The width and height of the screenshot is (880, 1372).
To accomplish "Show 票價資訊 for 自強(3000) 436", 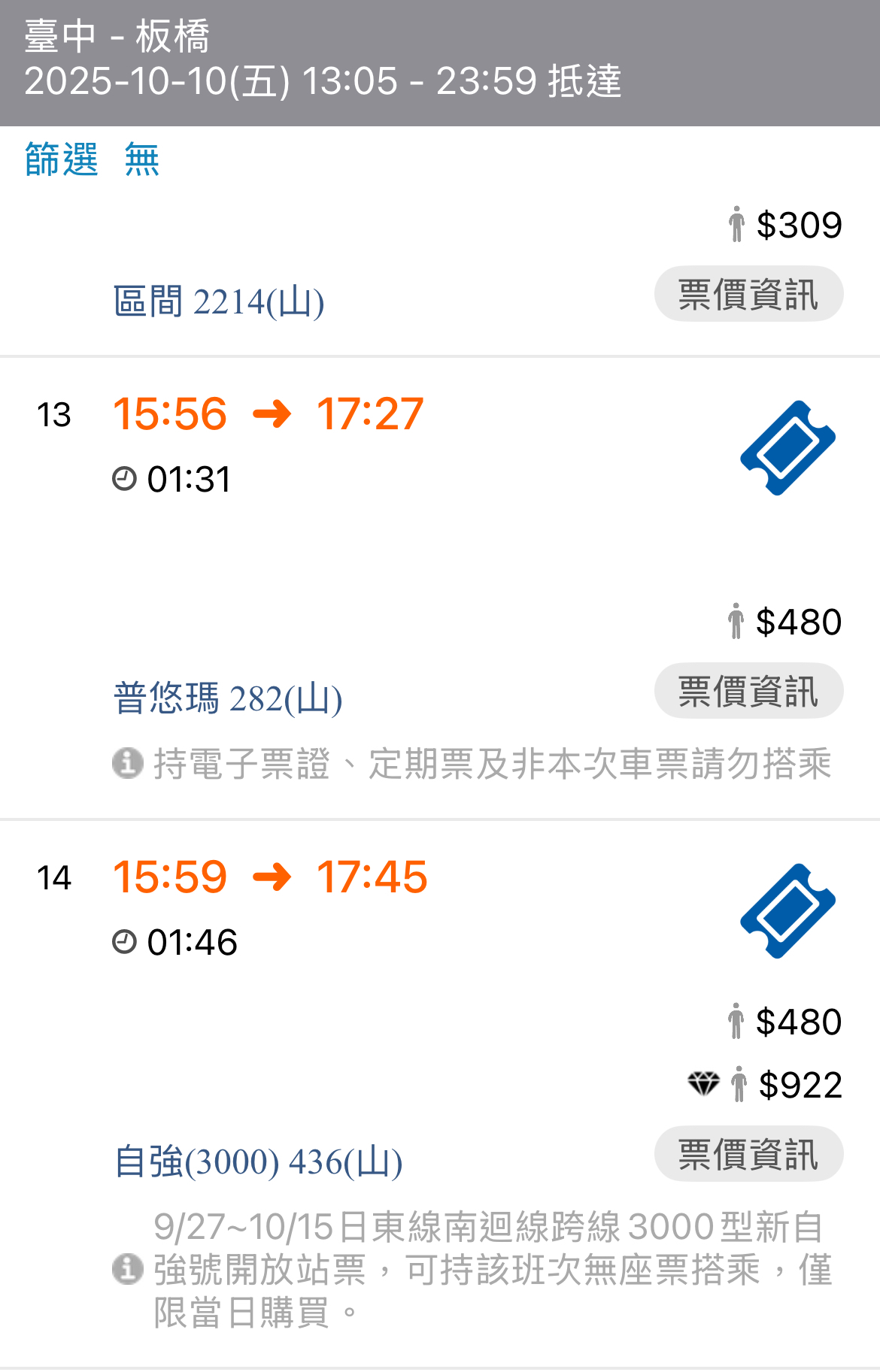I will 748,1154.
